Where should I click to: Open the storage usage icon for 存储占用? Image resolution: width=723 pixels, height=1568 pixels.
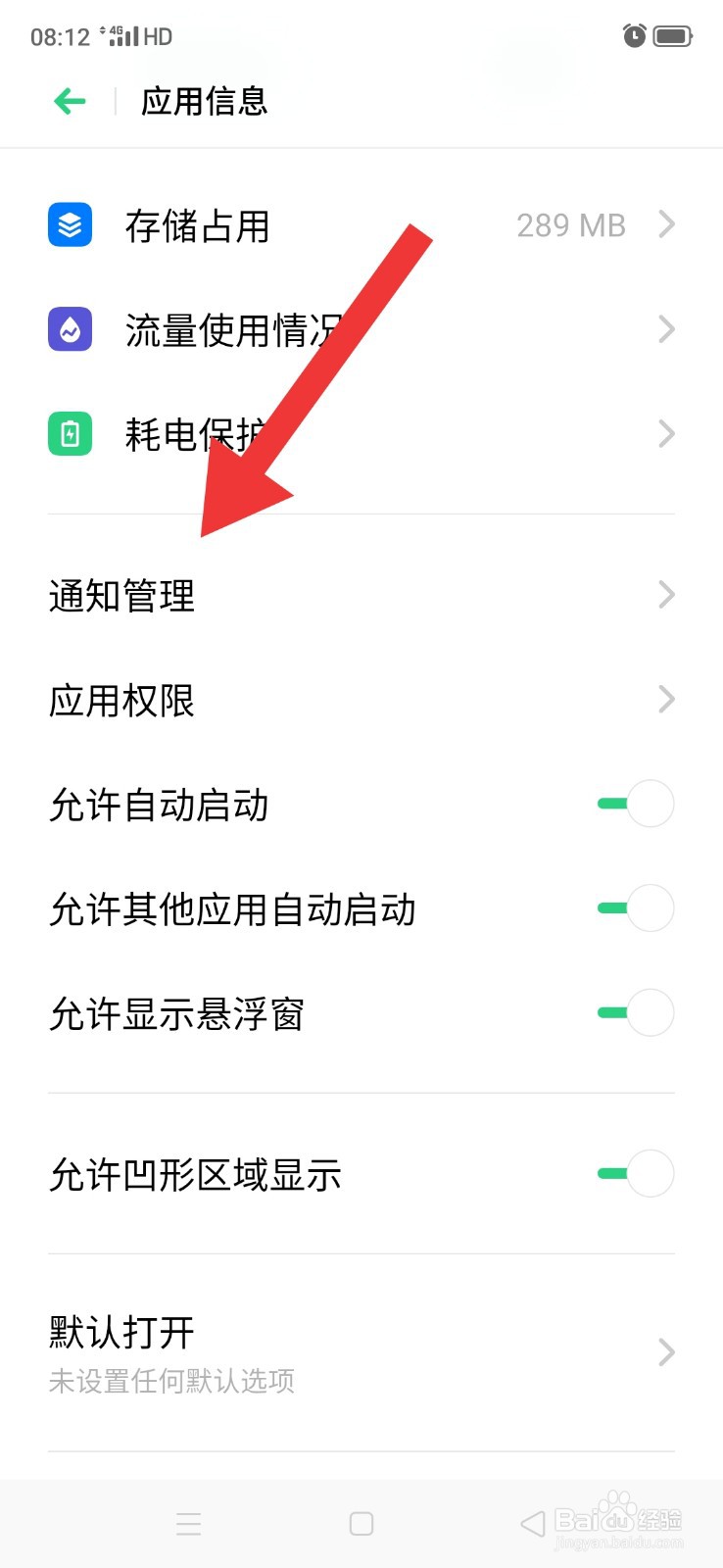tap(70, 223)
